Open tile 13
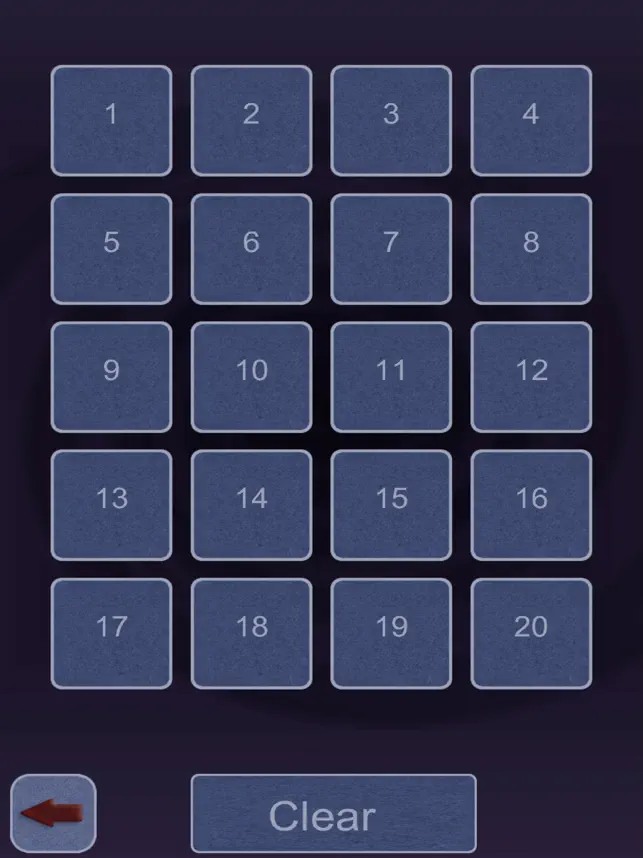Screen dimensions: 643x858 pos(112,505)
